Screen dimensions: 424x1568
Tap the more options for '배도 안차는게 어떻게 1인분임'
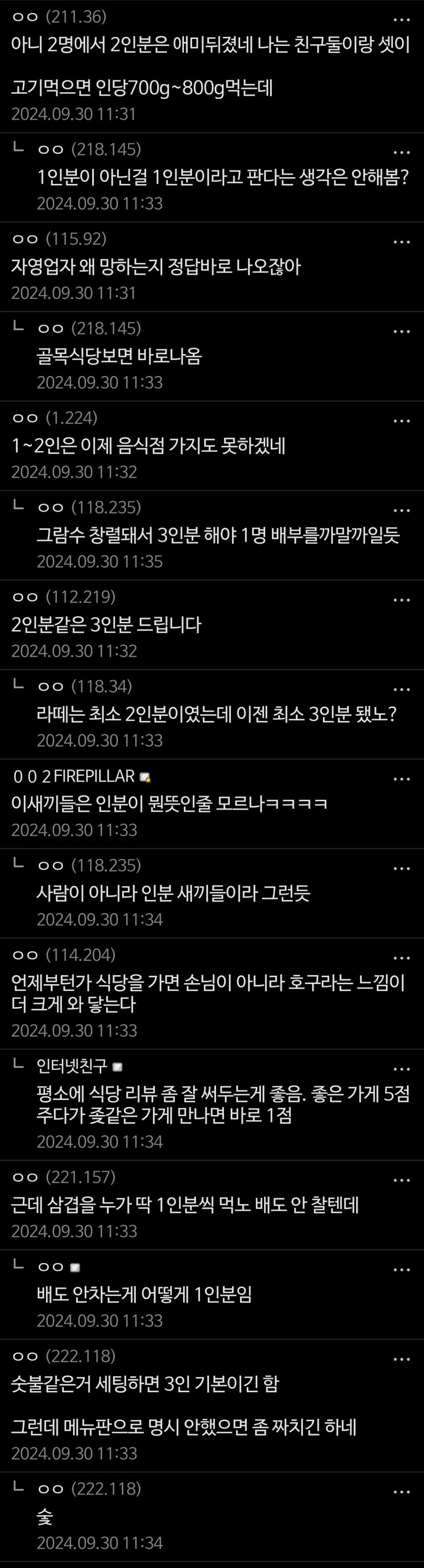402,1271
